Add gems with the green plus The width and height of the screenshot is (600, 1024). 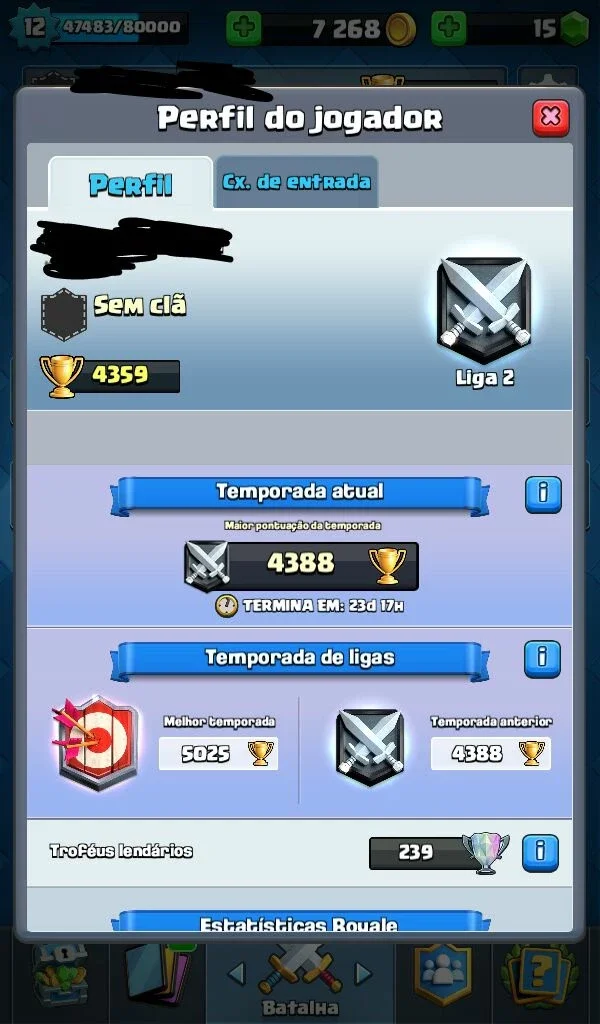coord(448,28)
